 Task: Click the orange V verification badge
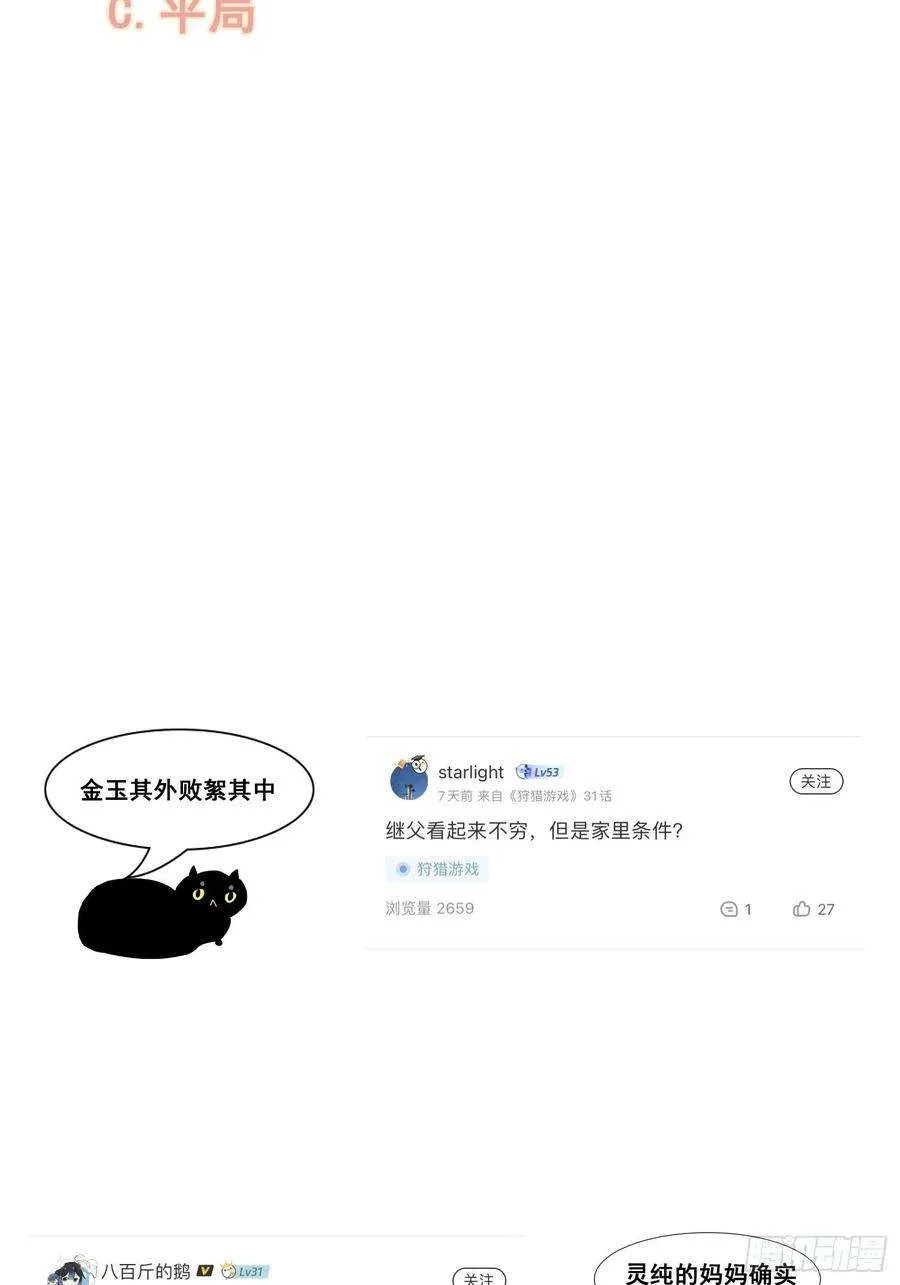(203, 1271)
